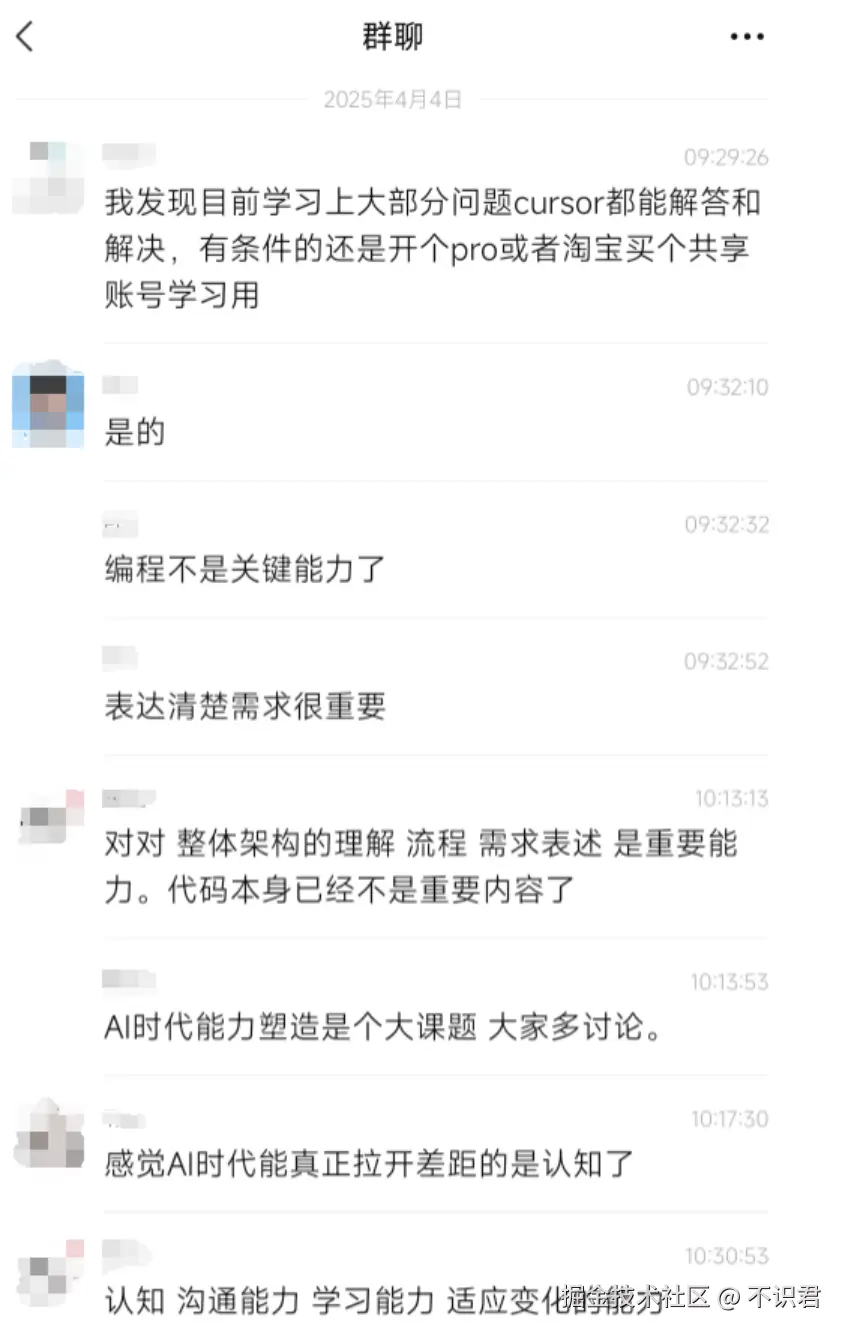
Task: Go back from the 群聊 screen
Action: (25, 37)
